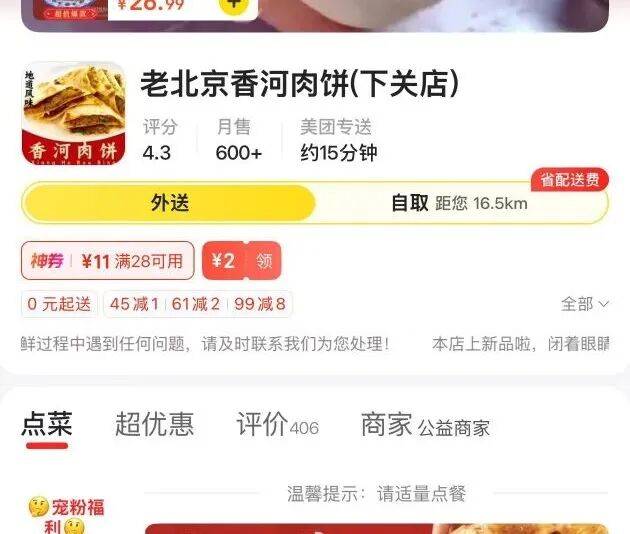The image size is (630, 534).
Task: Open the 神券 ¥11 满28可用 coupon
Action: (107, 261)
